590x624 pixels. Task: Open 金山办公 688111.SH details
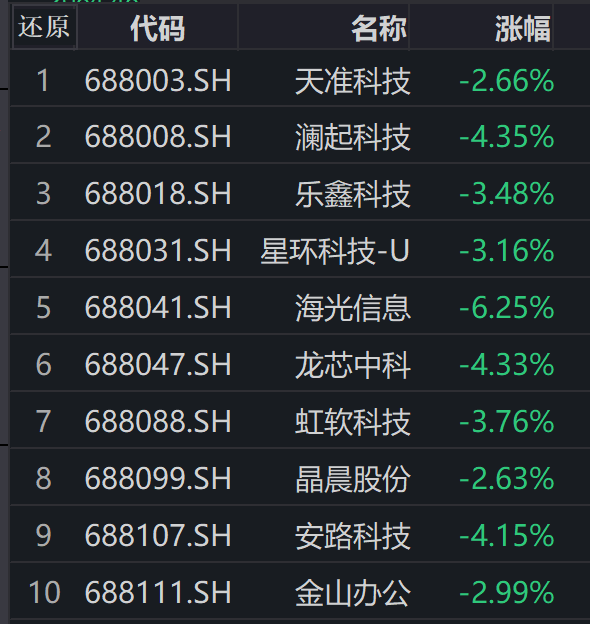pos(300,591)
